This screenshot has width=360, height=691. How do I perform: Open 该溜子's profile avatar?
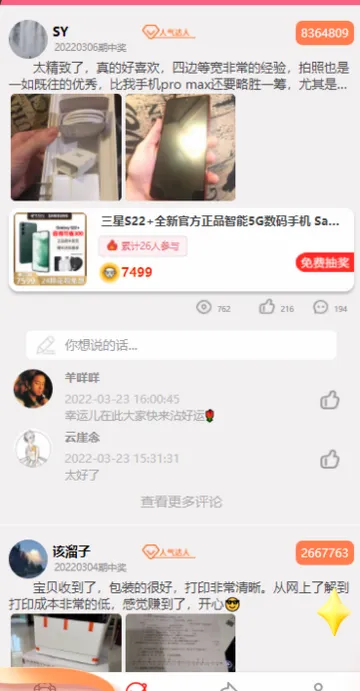pos(28,559)
